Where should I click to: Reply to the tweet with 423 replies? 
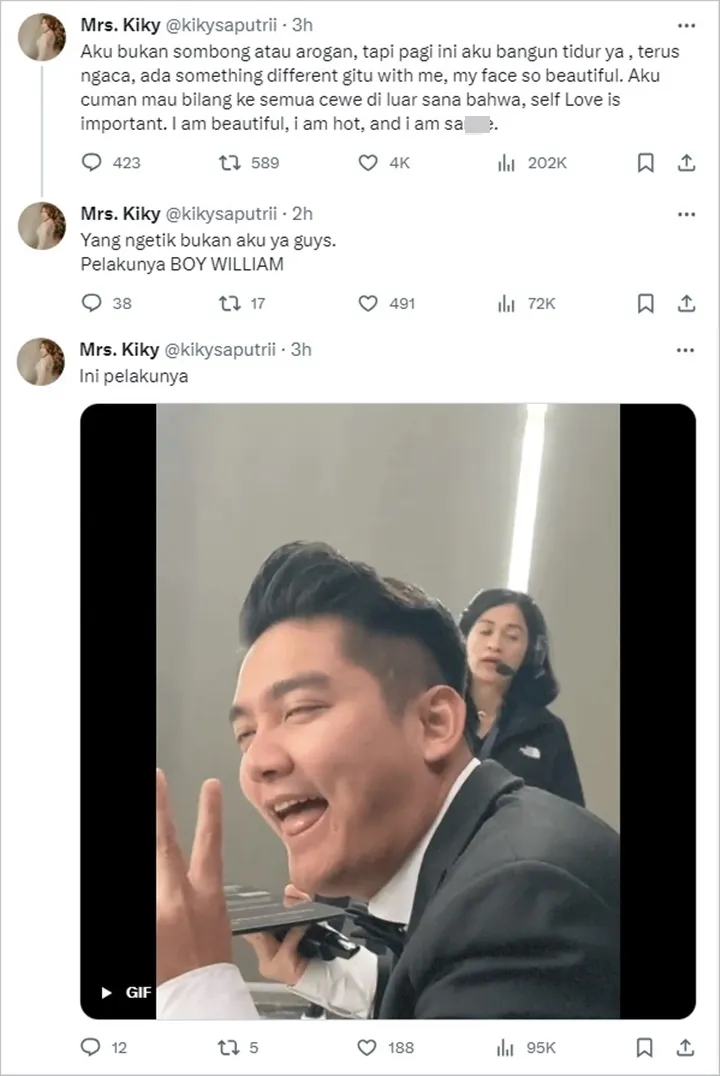pyautogui.click(x=92, y=163)
